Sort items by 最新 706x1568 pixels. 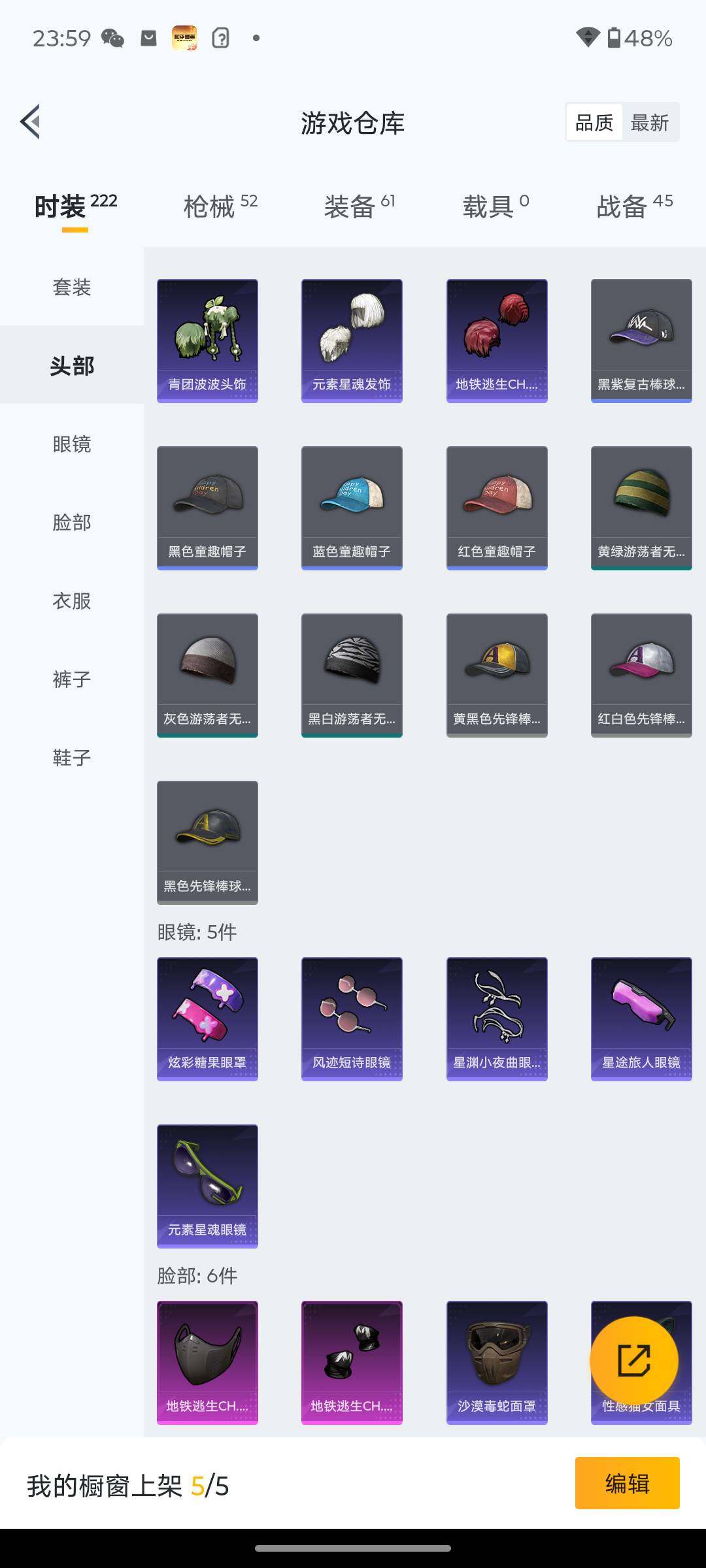pos(649,122)
